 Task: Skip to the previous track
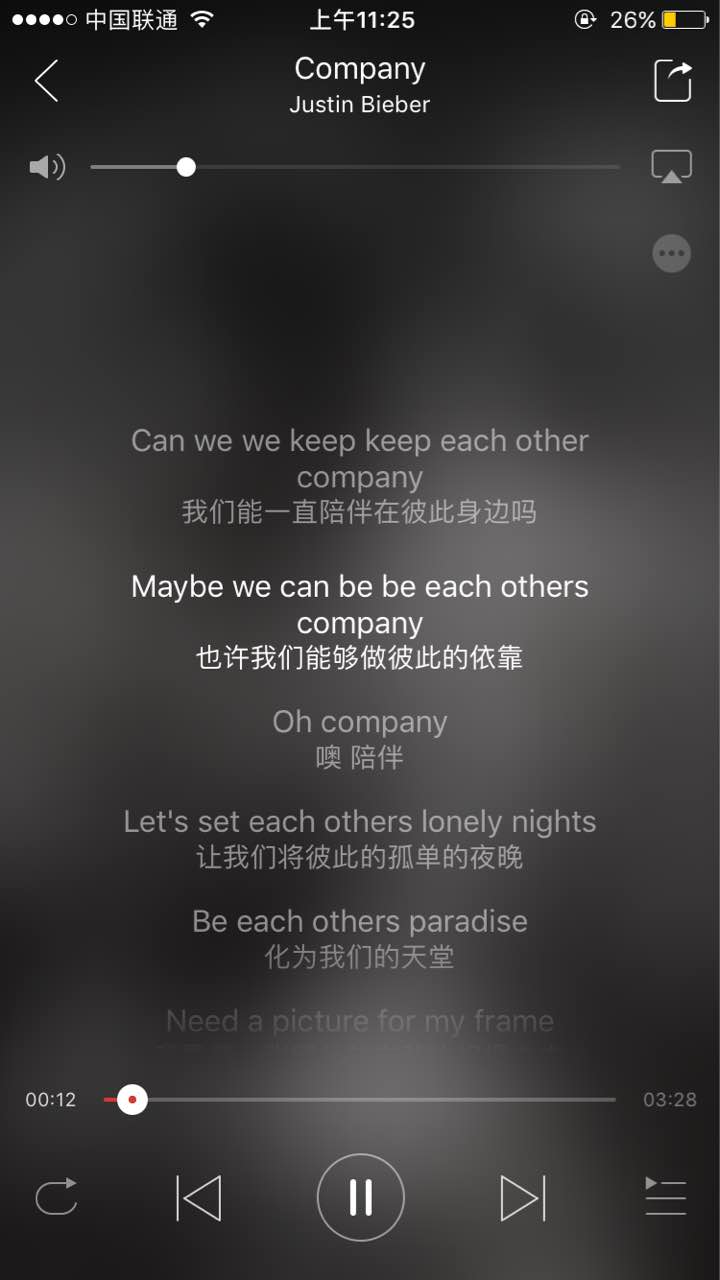[199, 1197]
